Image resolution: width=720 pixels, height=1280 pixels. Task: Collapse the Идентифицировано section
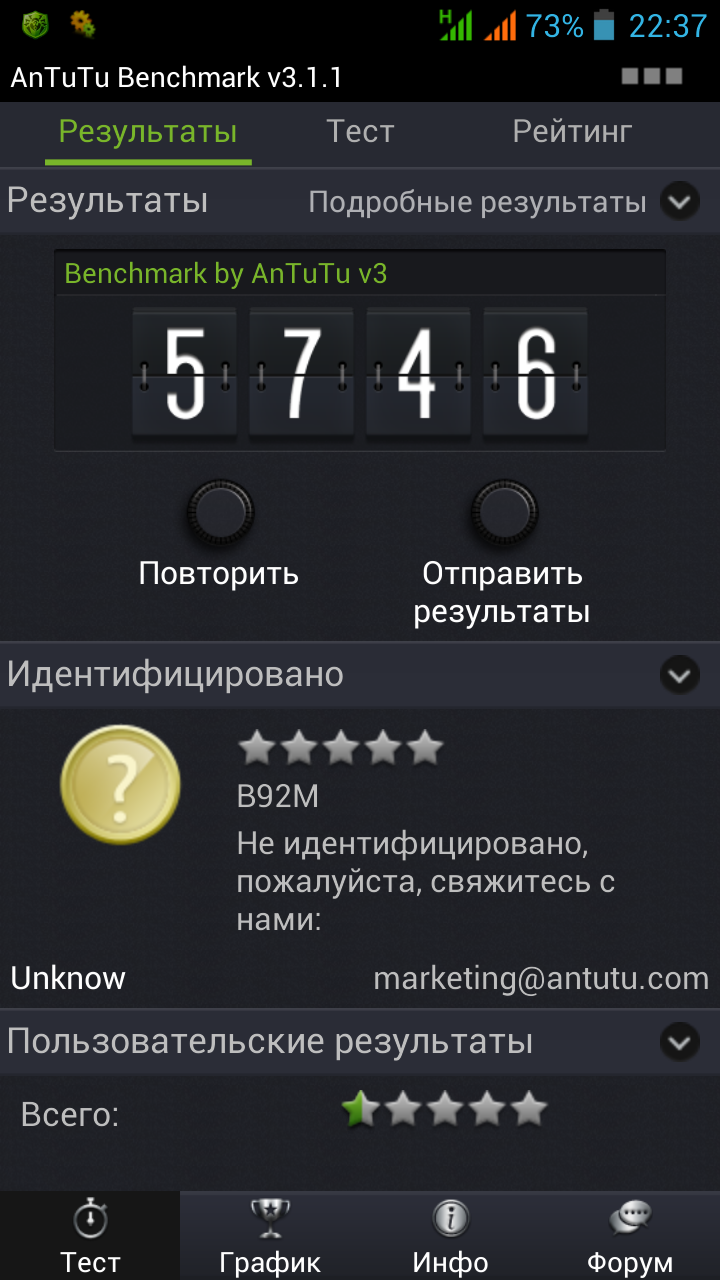679,675
